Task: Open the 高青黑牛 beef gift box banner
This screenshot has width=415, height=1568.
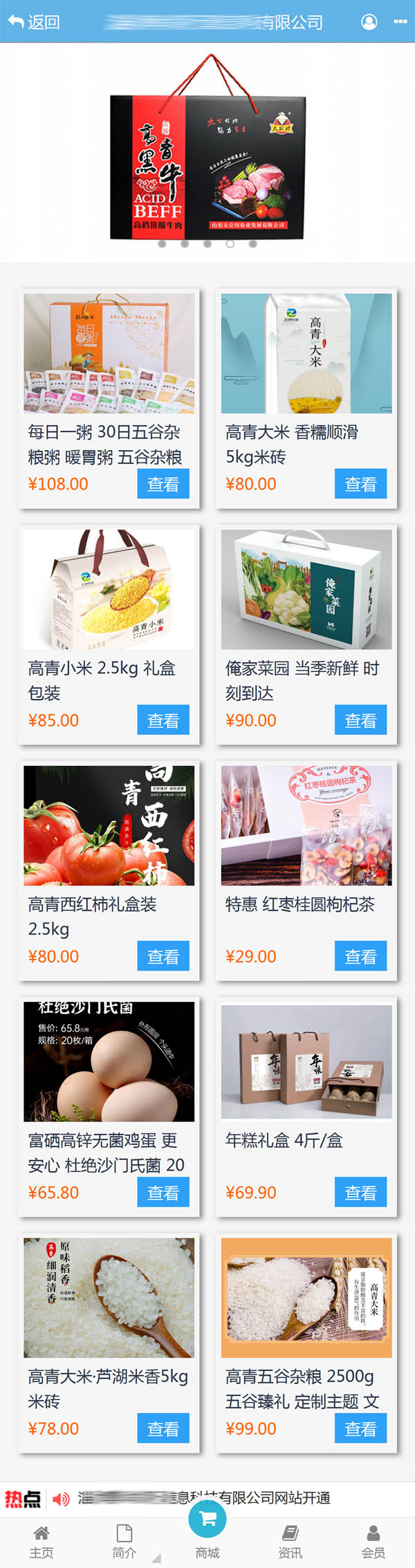Action: pyautogui.click(x=207, y=147)
